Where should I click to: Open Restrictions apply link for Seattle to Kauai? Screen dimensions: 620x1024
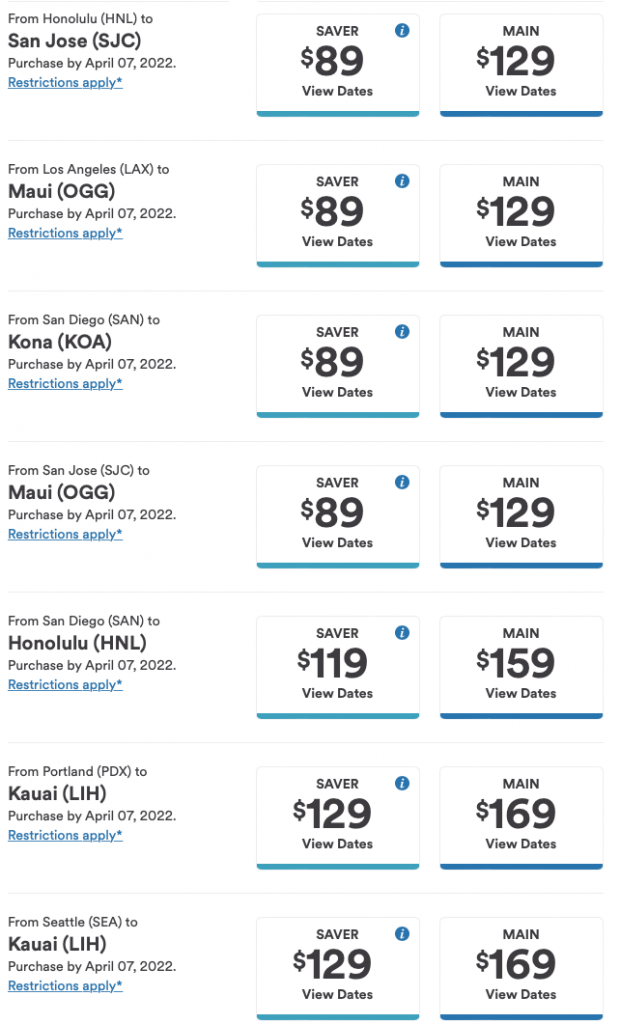pyautogui.click(x=65, y=985)
